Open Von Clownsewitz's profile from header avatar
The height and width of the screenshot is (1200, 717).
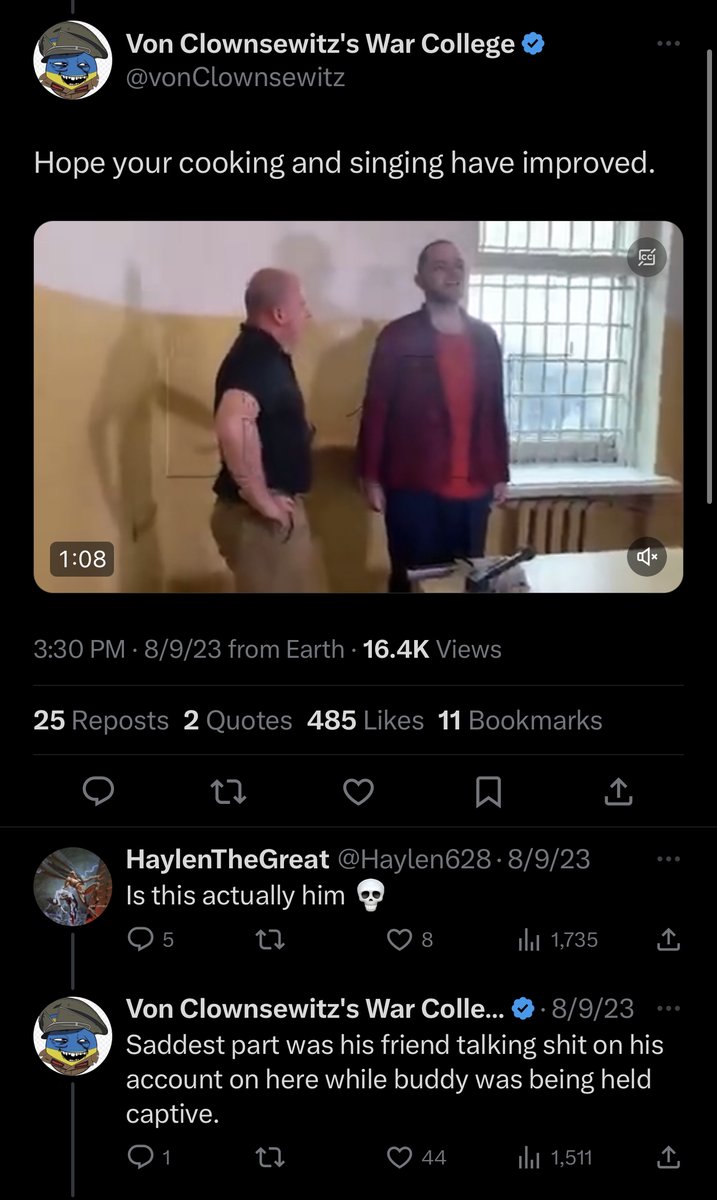73,59
